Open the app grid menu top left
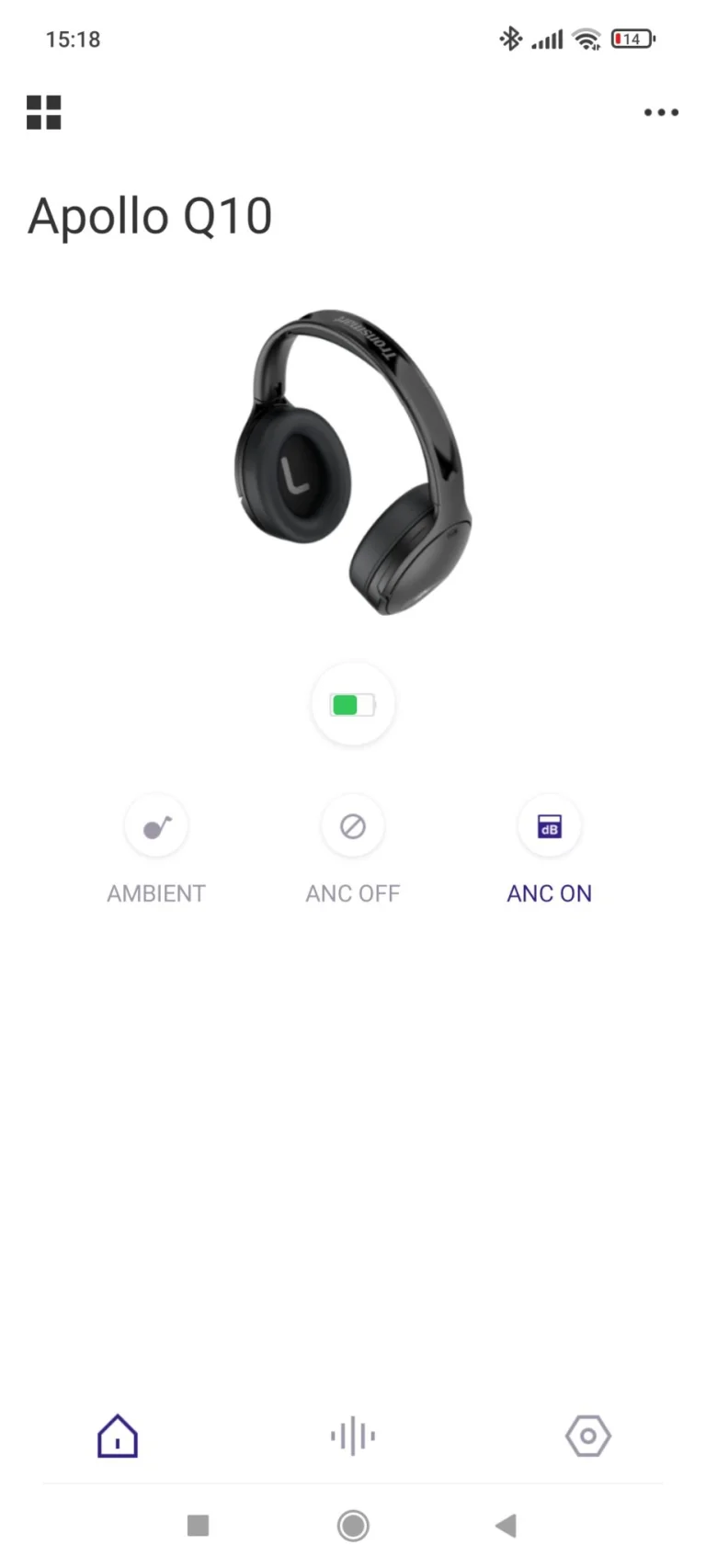 pos(43,111)
